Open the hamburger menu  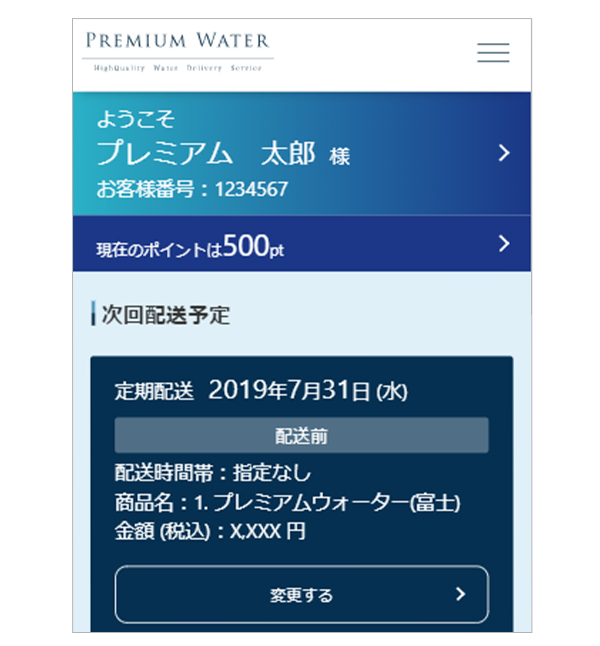point(493,53)
